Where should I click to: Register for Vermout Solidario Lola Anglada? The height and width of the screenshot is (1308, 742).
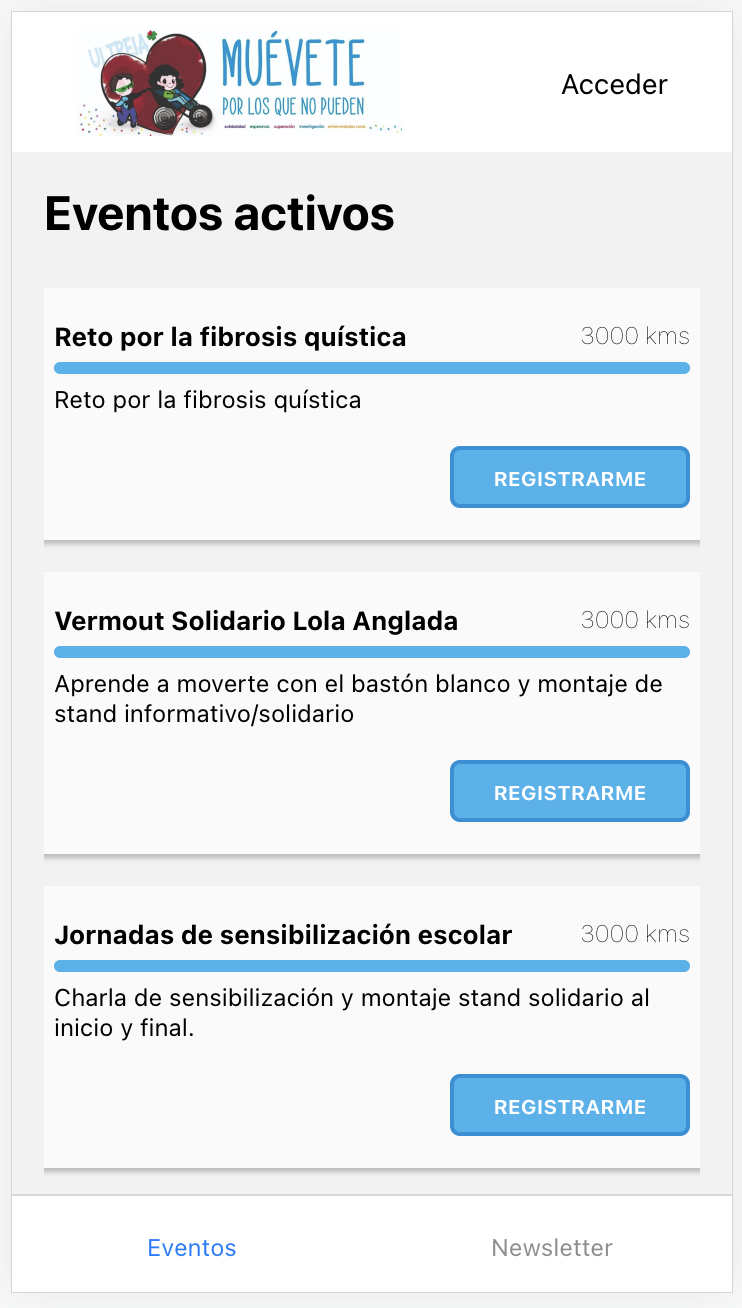pyautogui.click(x=570, y=792)
